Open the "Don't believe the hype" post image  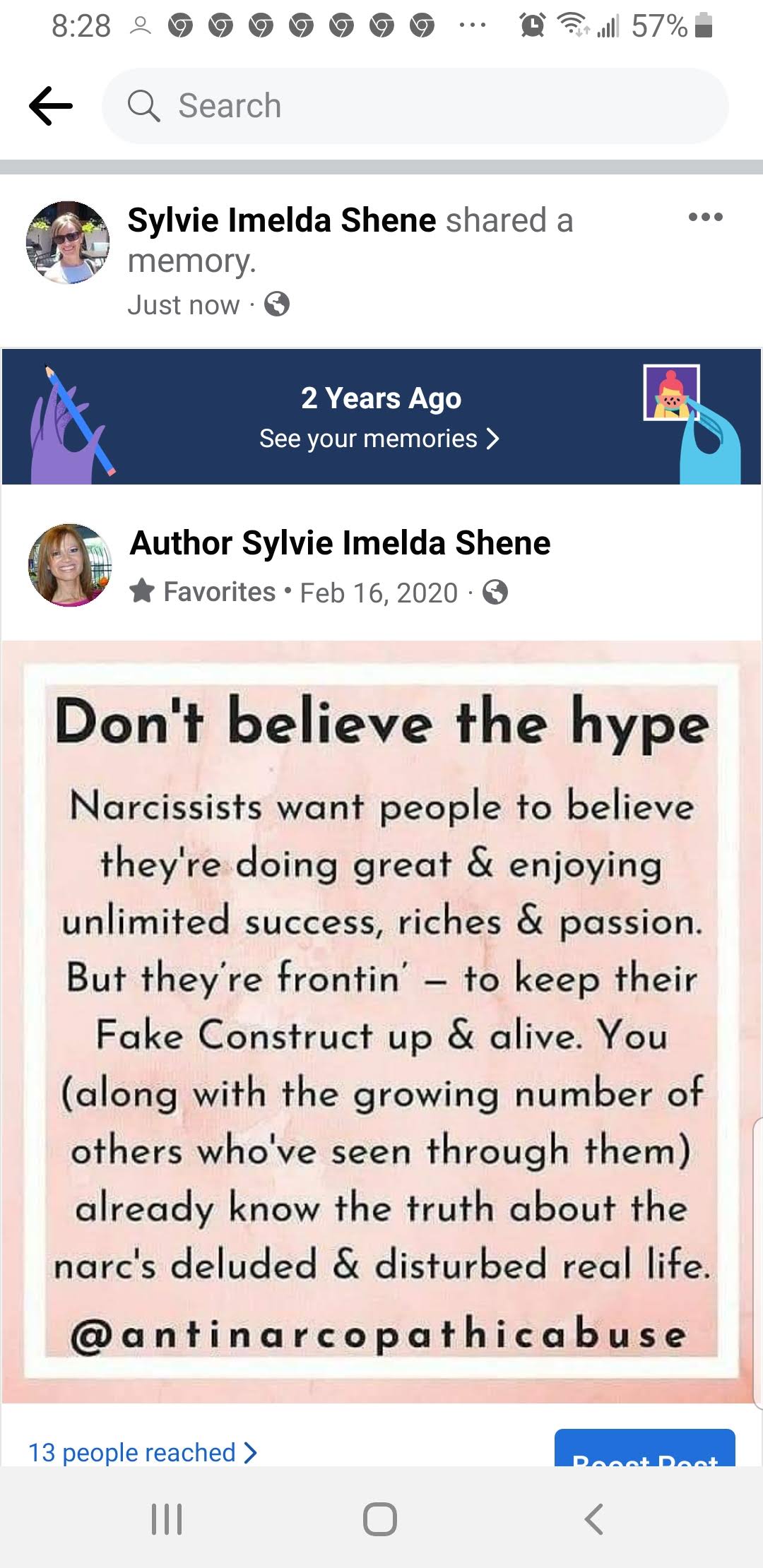point(381,1022)
